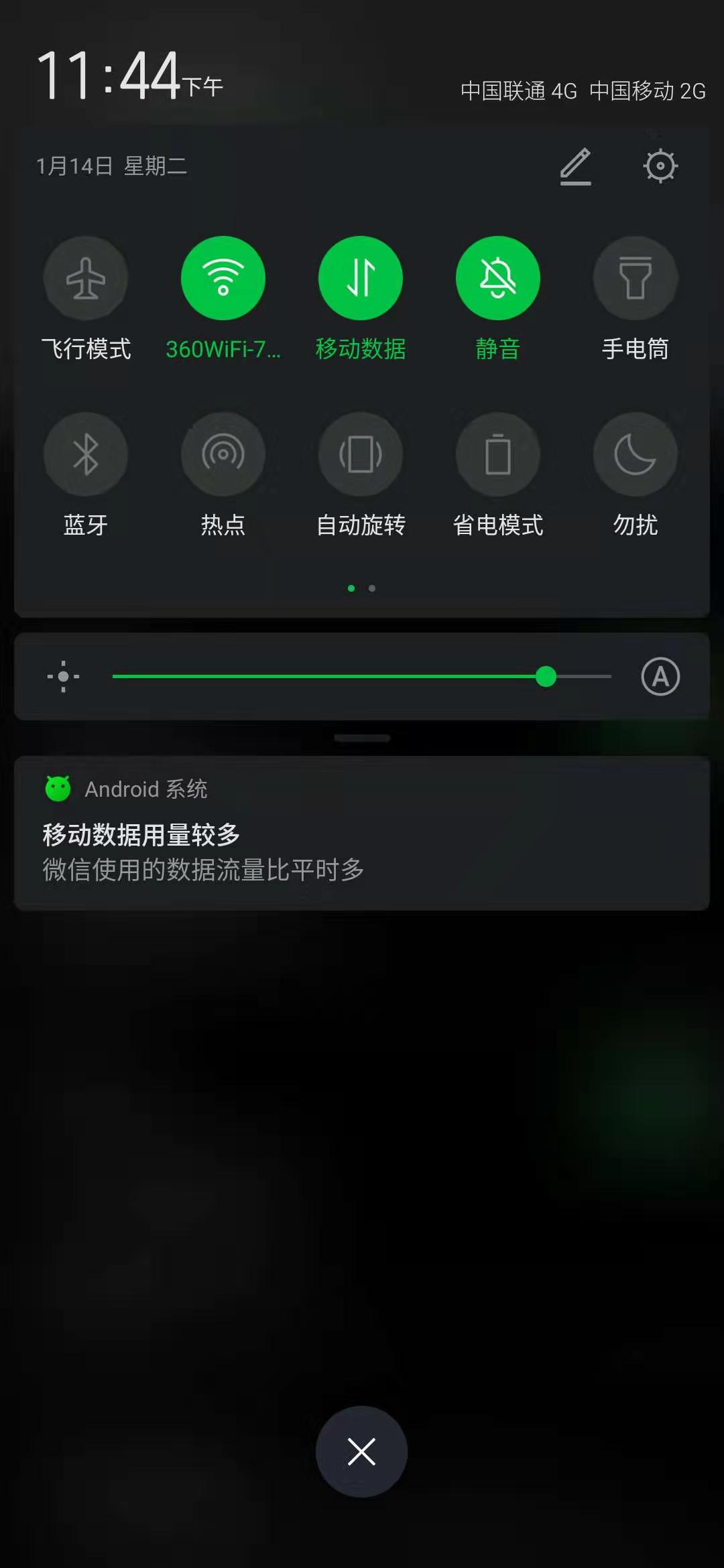The image size is (724, 1568).
Task: Toggle auto brightness A icon
Action: click(660, 677)
